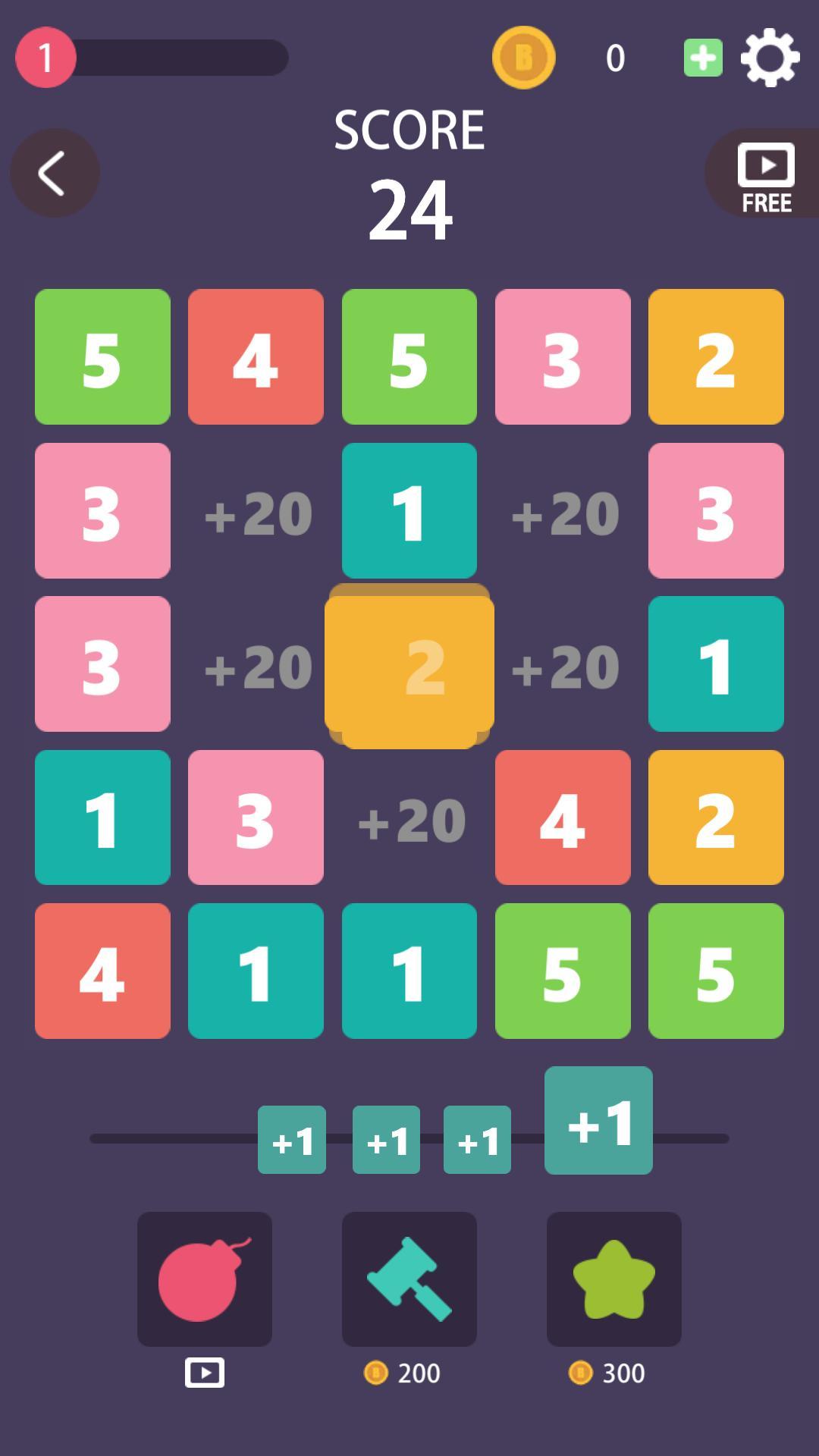
Task: Watch the FREE video reward
Action: (765, 174)
